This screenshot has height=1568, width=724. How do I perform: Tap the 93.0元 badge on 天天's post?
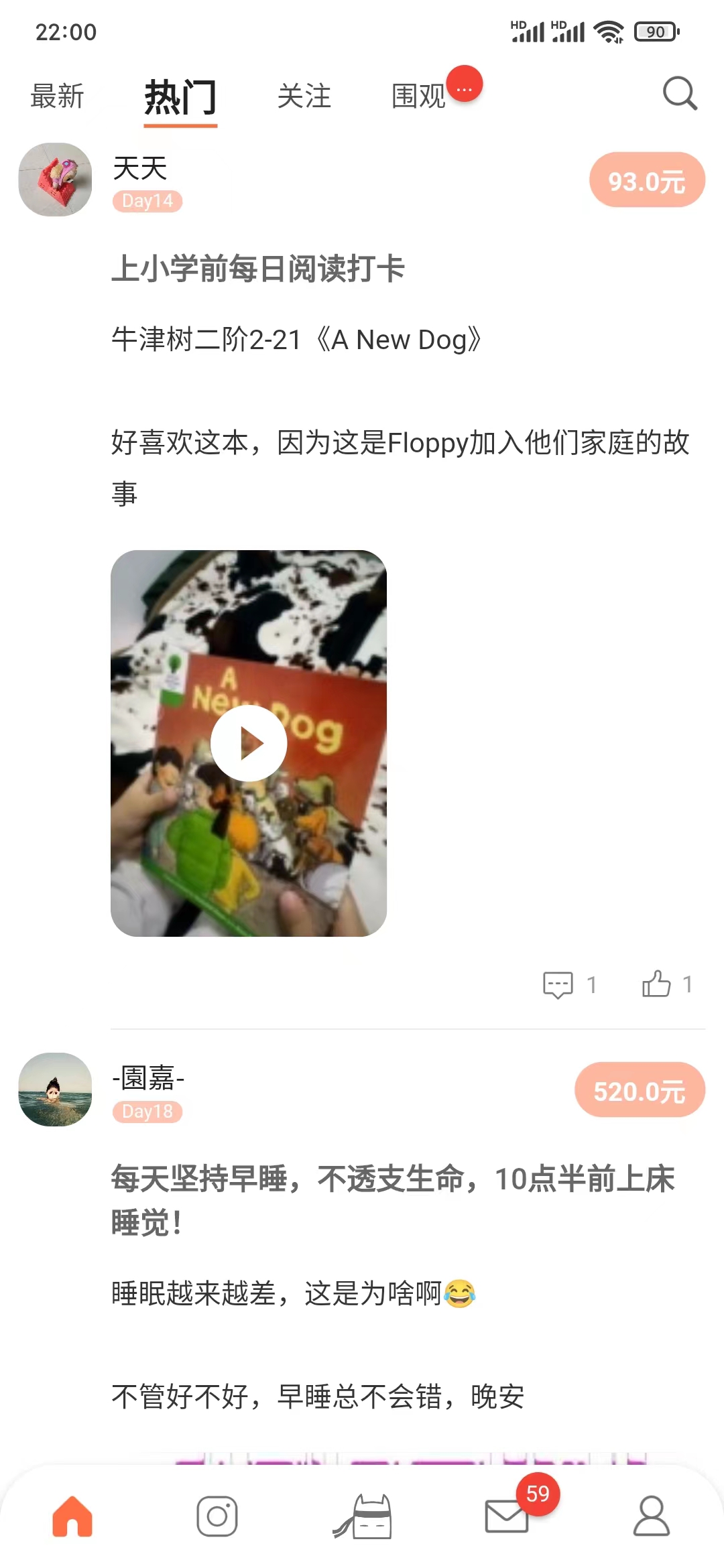click(x=646, y=181)
